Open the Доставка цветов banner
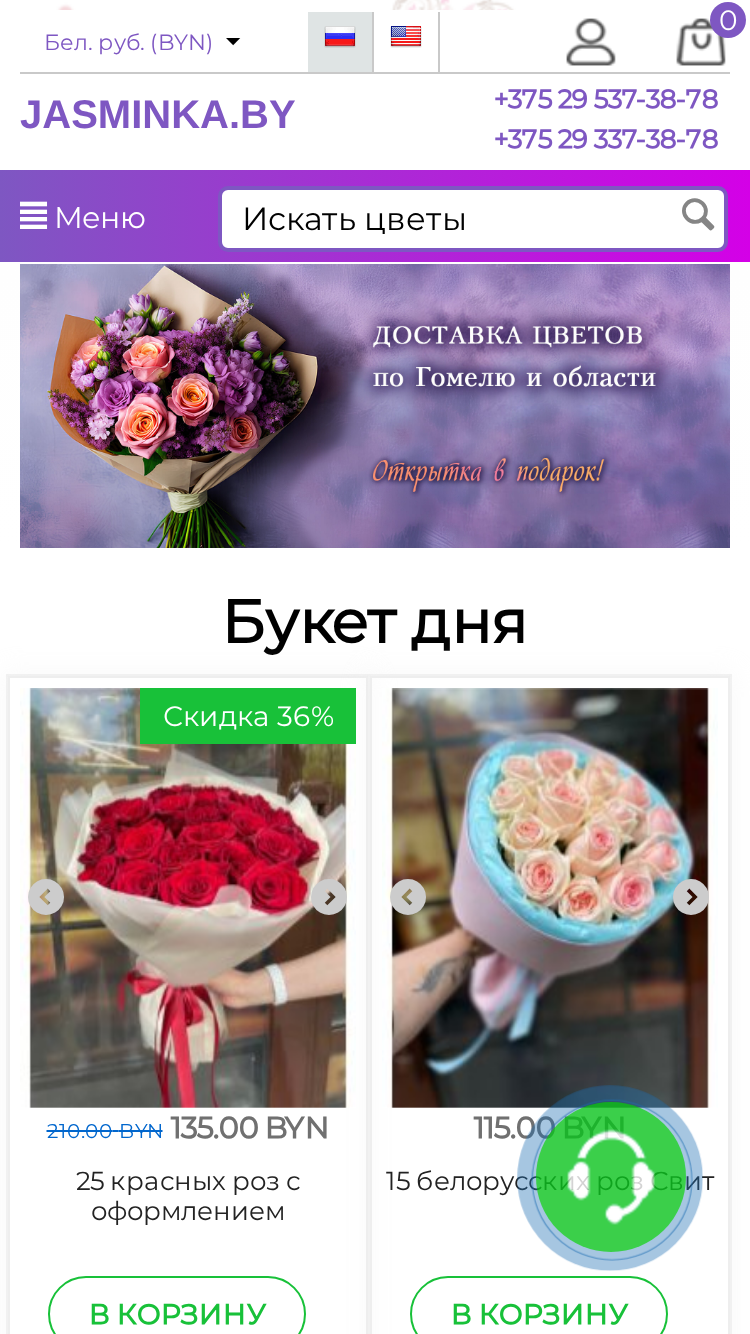 click(x=375, y=406)
